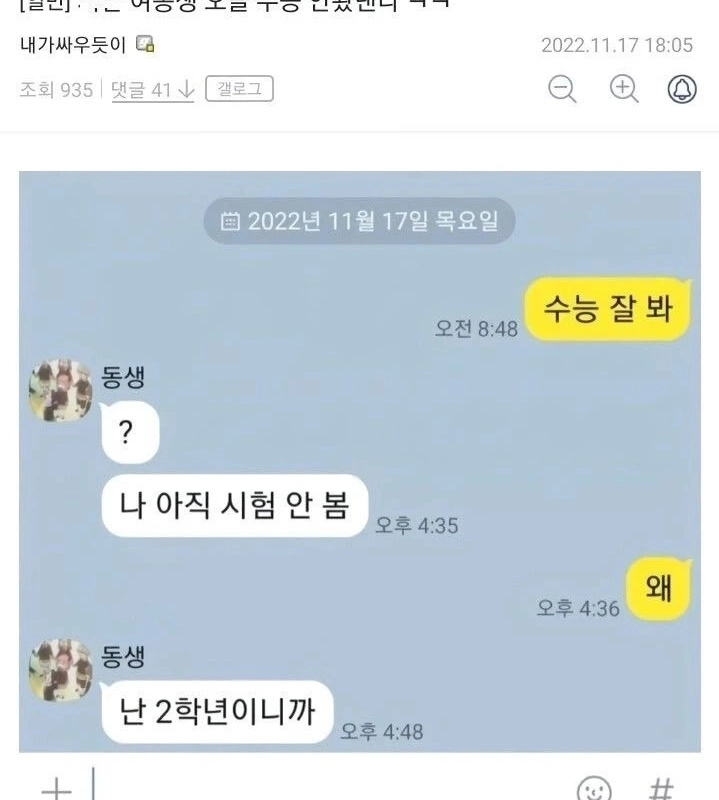
Task: Jump to the 댓글 41 comments
Action: [x=152, y=90]
